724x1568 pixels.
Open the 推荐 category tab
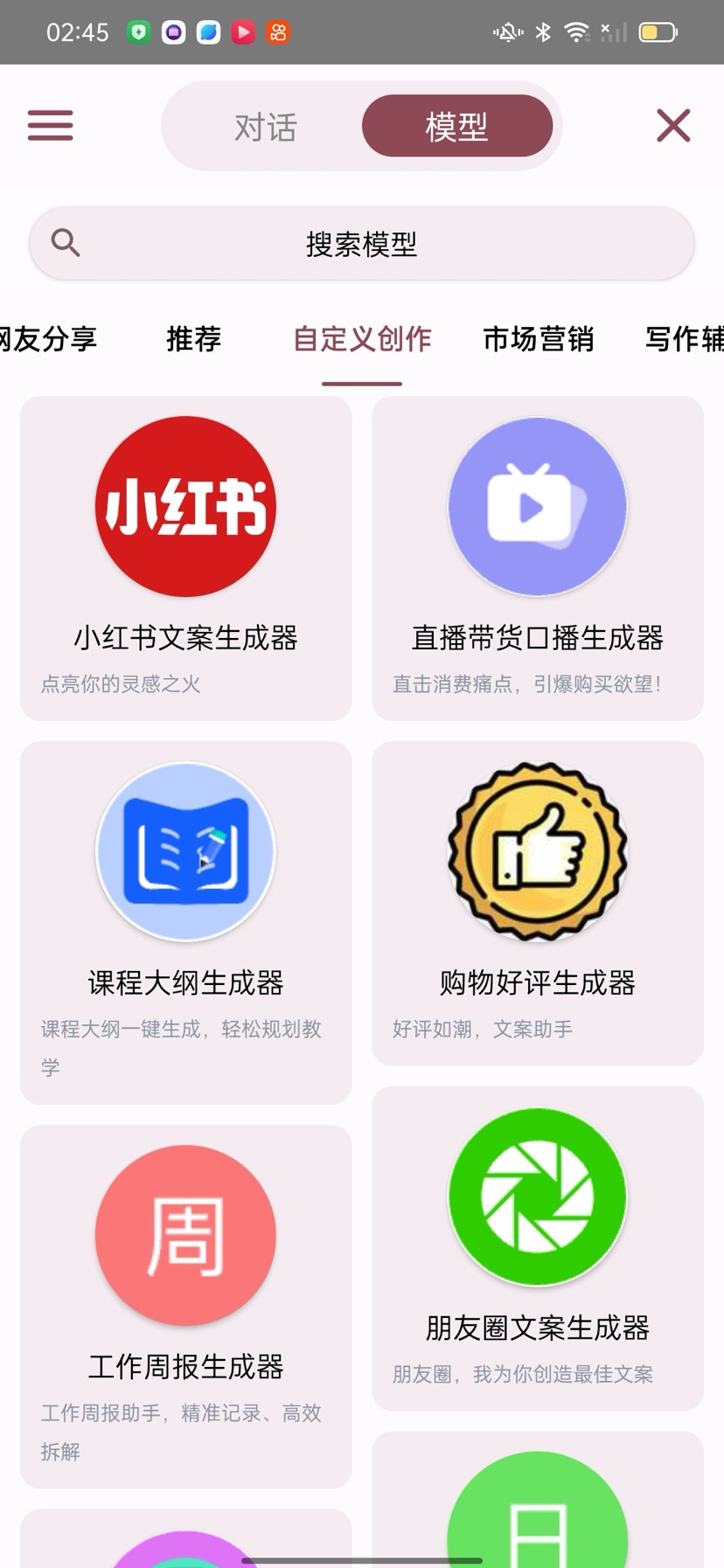point(194,339)
